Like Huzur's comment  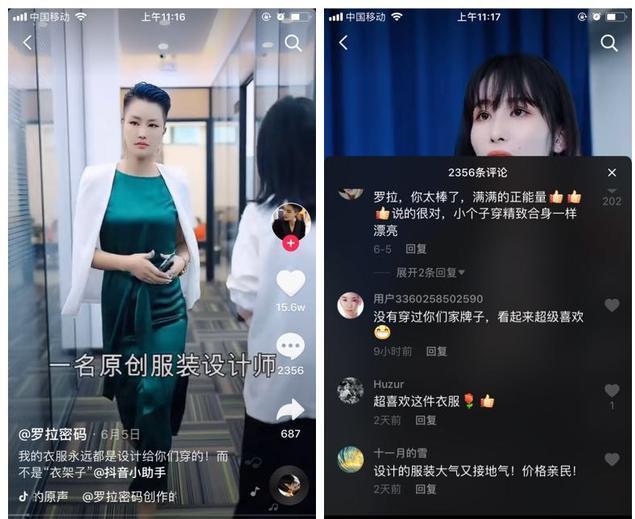611,388
